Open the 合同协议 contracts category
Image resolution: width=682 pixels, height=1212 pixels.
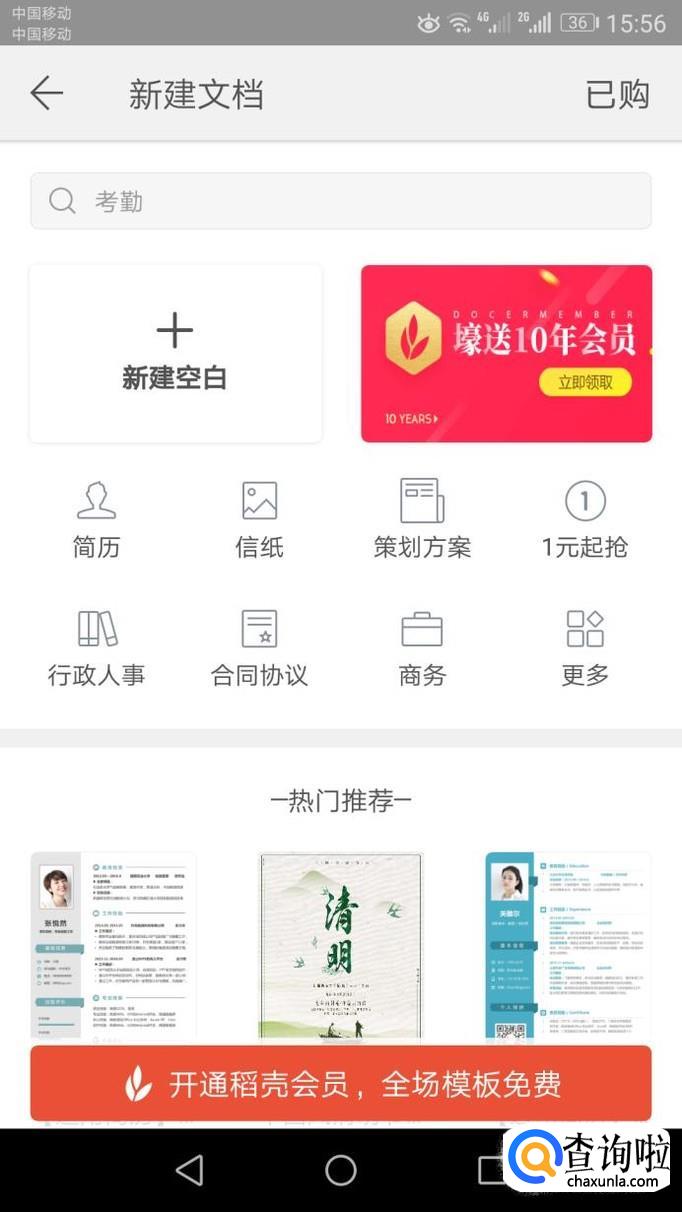pos(259,647)
